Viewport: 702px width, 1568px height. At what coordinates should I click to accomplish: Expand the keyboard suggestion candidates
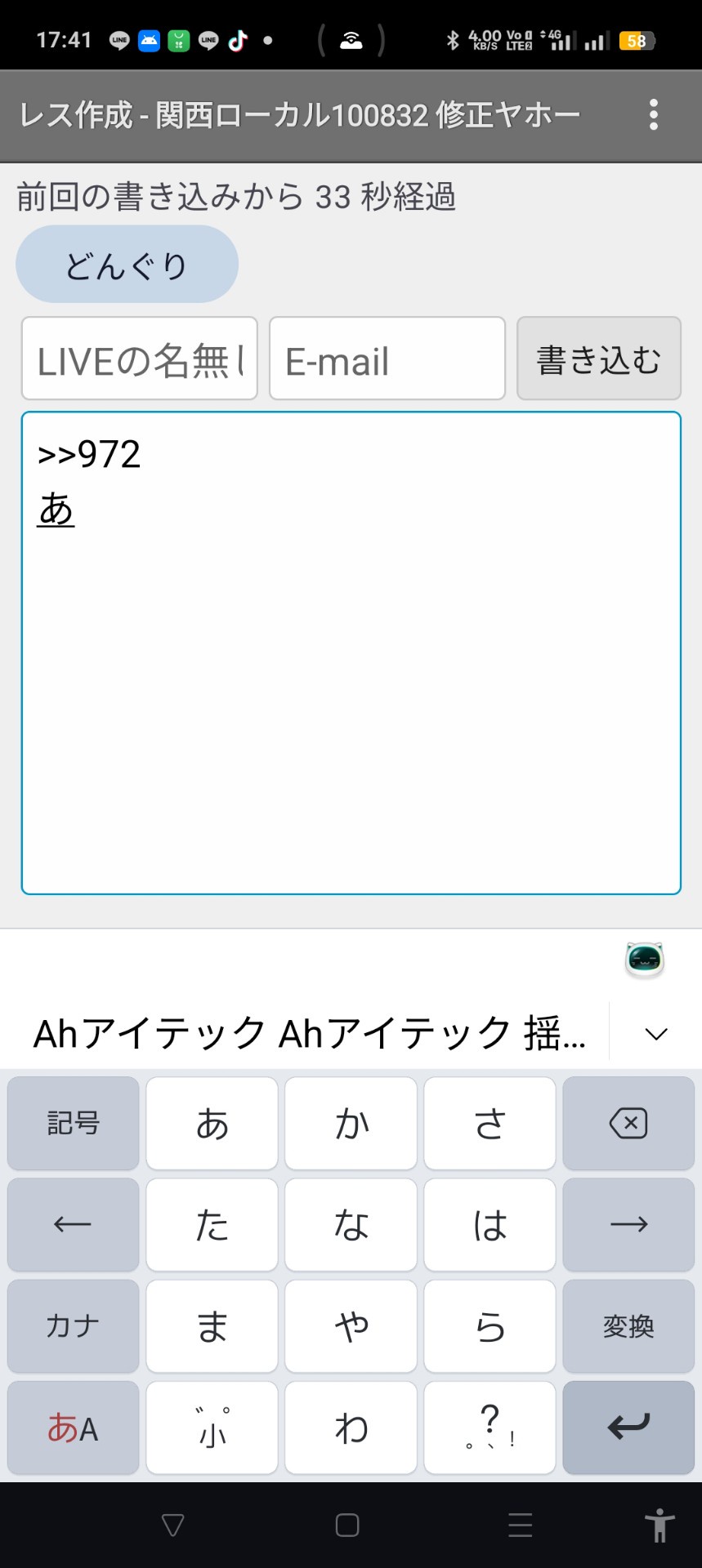pyautogui.click(x=655, y=1034)
